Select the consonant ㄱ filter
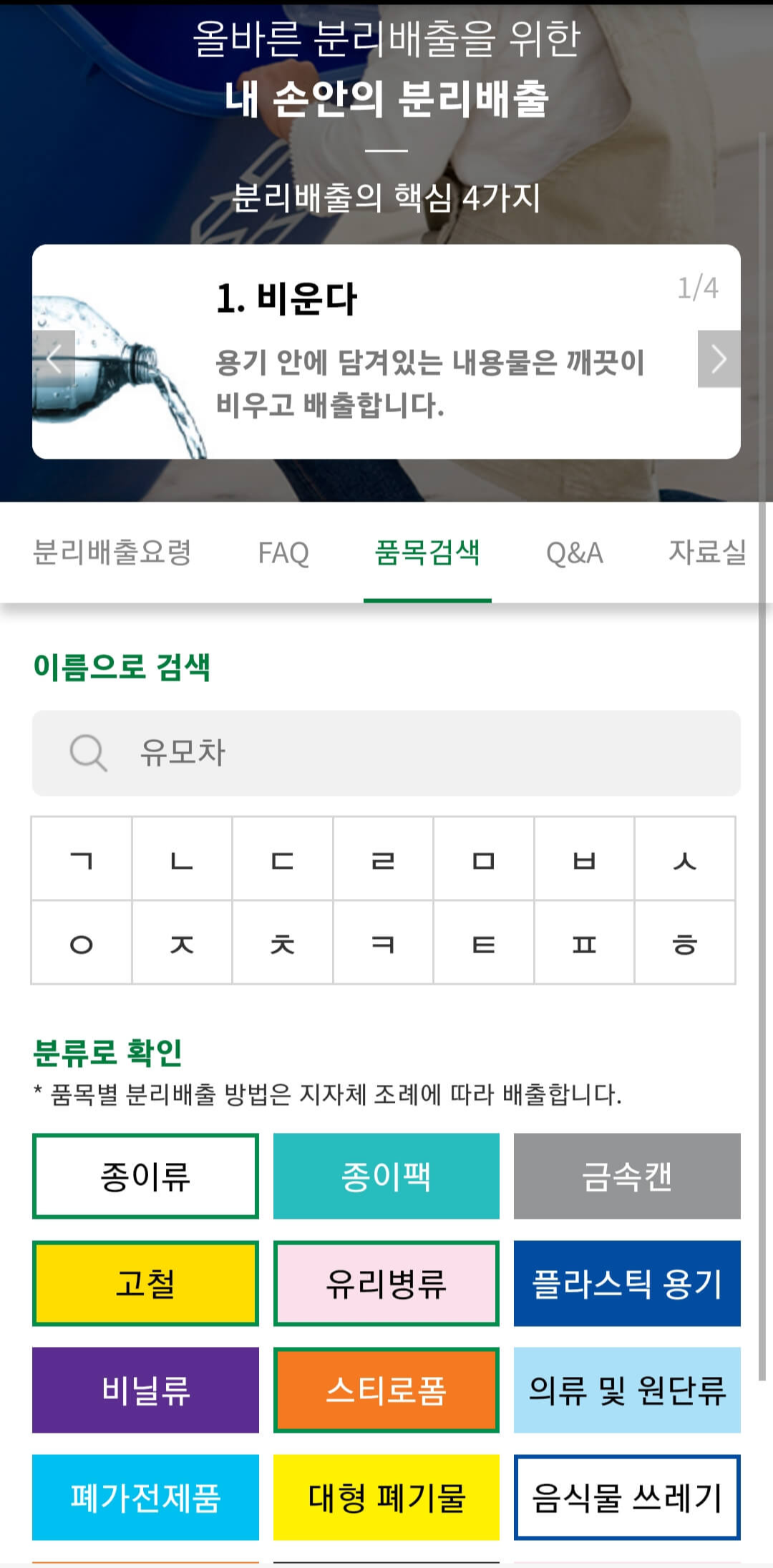 click(82, 859)
